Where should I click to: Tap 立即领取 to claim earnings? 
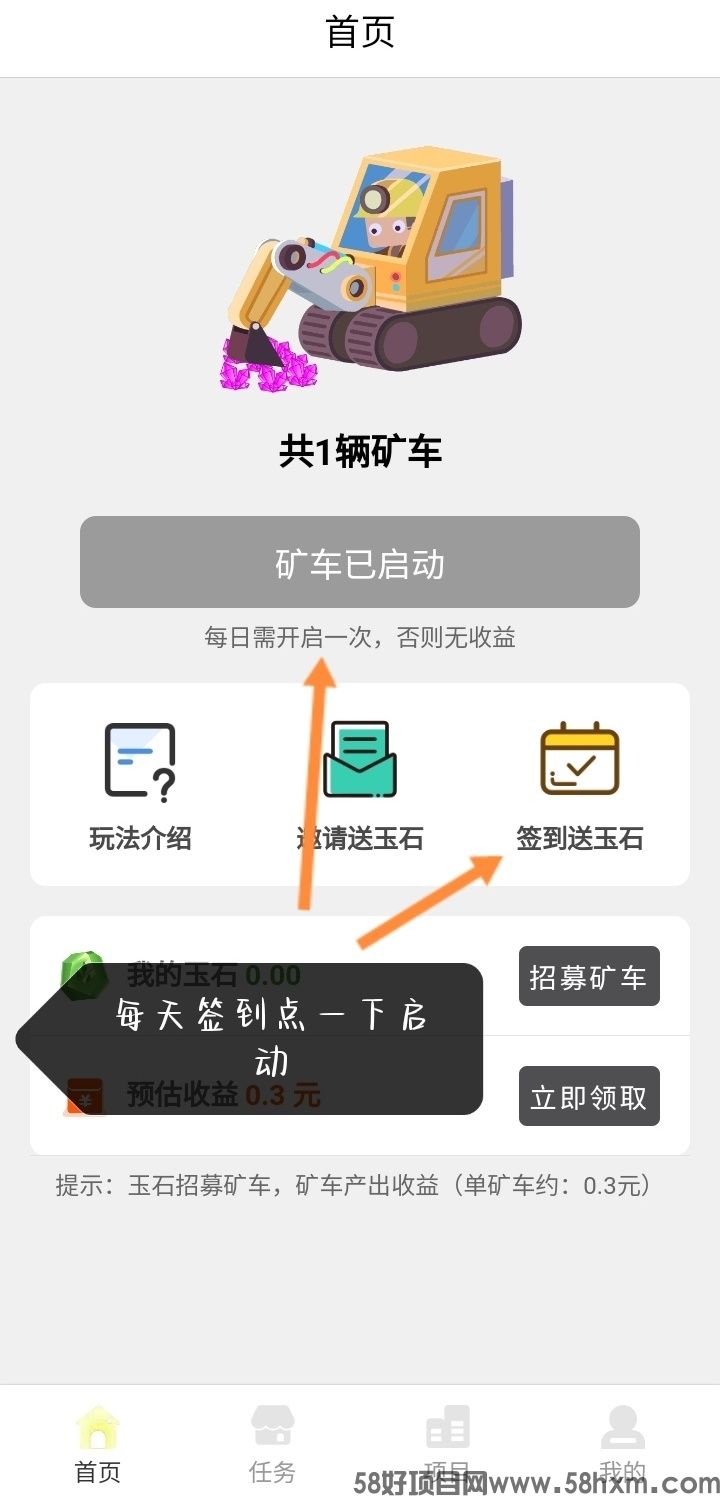tap(589, 1096)
